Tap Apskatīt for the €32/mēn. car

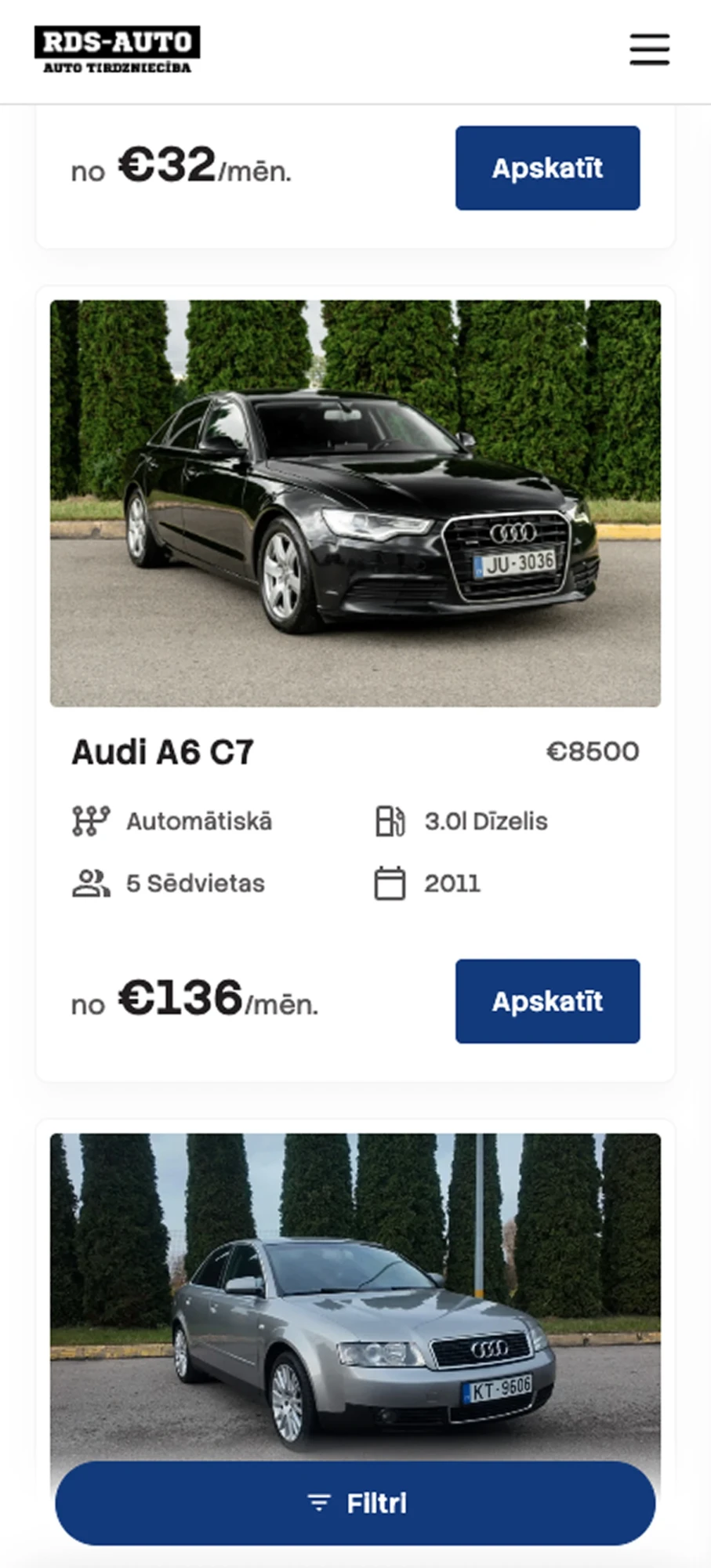tap(547, 168)
